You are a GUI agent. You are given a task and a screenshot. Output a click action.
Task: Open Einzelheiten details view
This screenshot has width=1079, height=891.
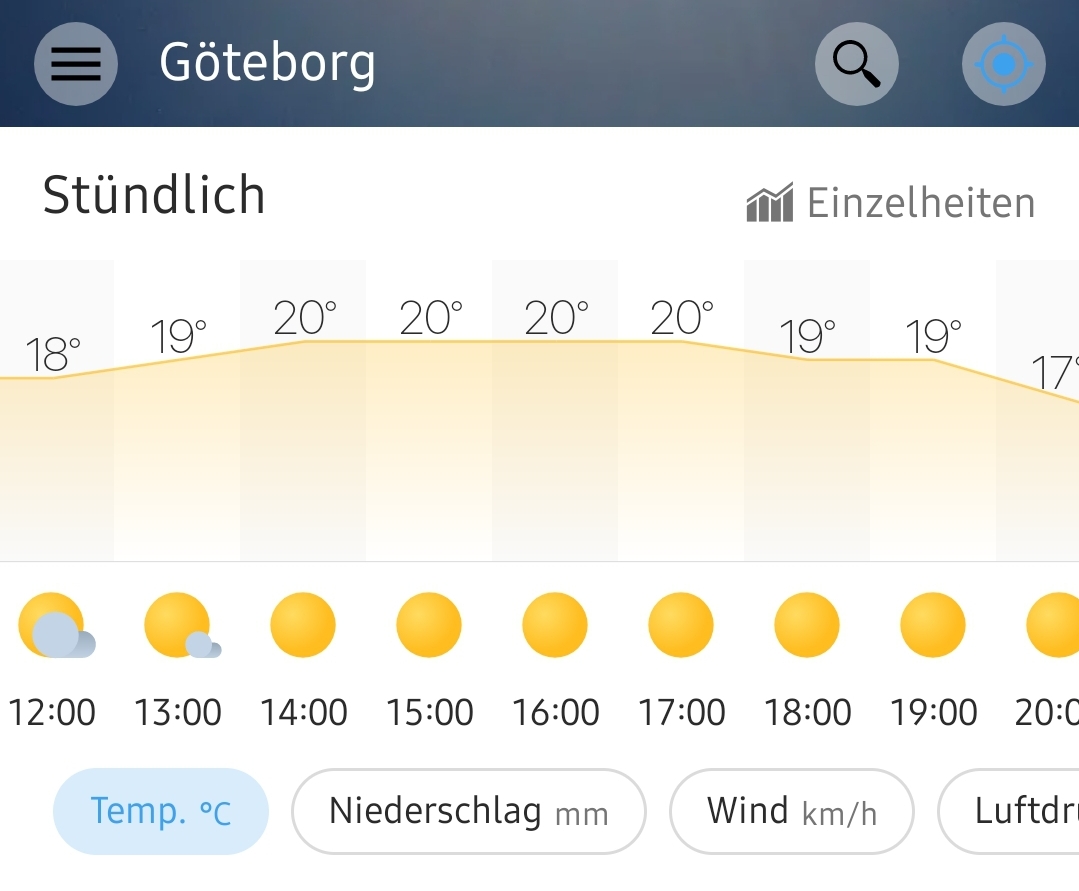click(890, 203)
